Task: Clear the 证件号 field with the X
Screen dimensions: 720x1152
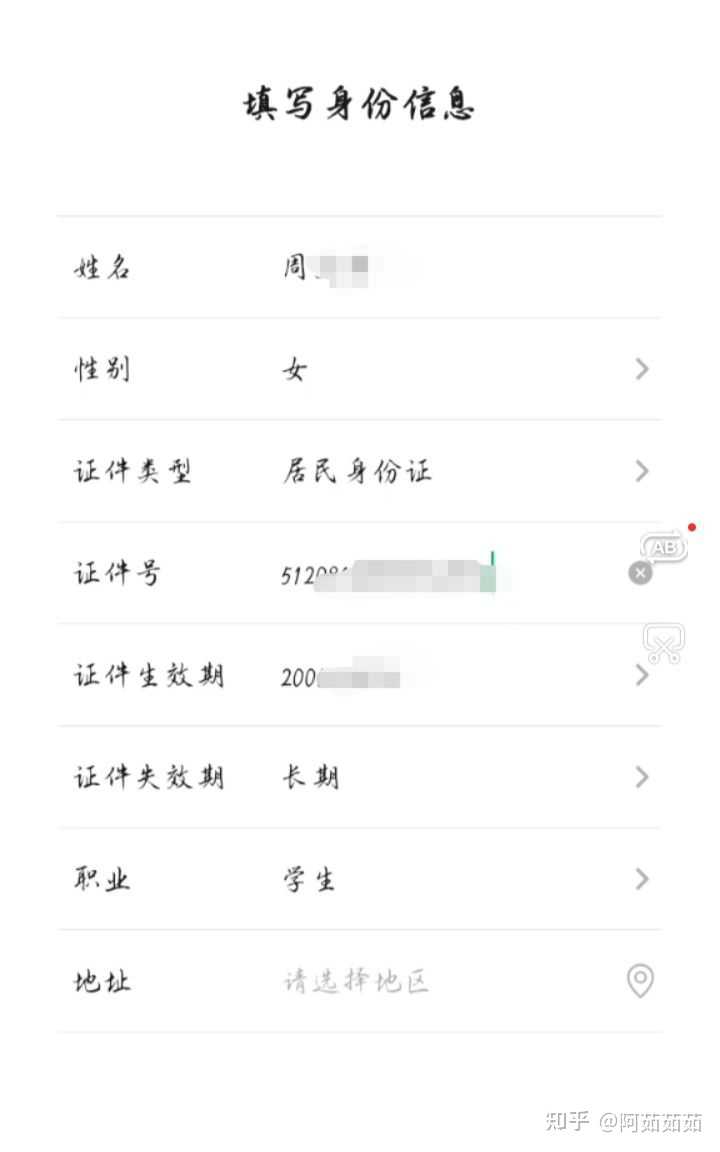Action: coord(640,573)
